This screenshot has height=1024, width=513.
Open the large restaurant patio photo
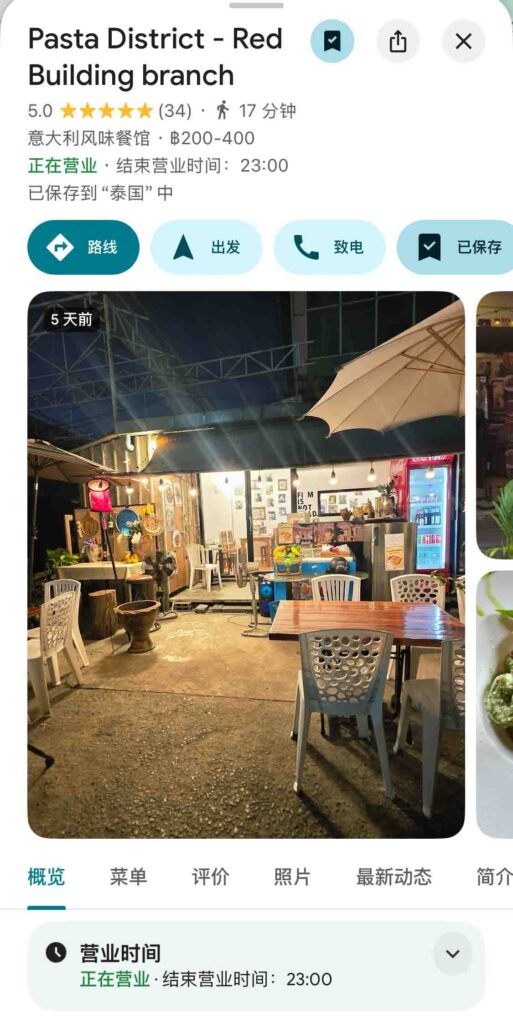[x=246, y=565]
